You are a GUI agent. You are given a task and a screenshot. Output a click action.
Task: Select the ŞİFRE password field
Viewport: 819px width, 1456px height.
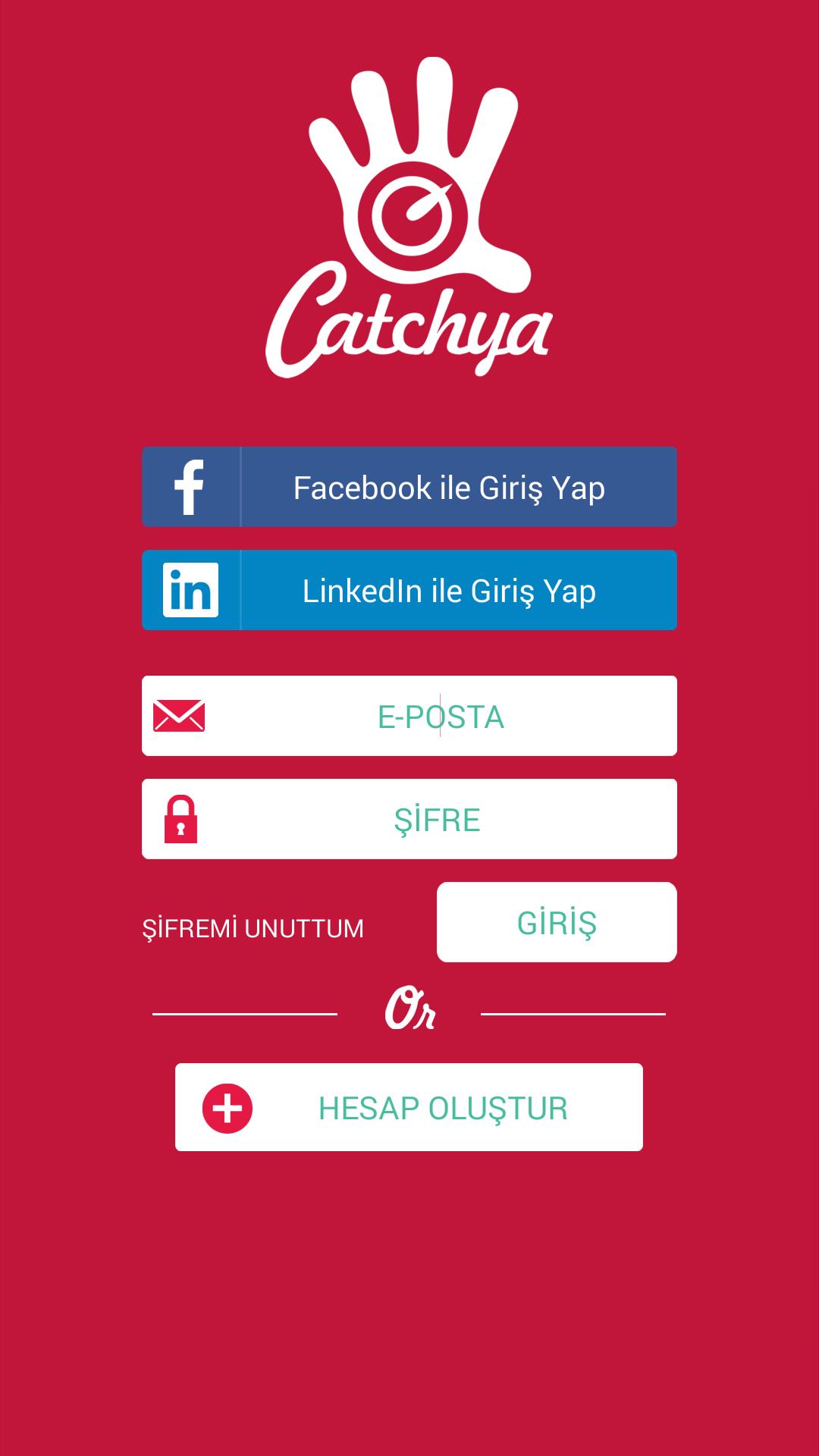[436, 819]
